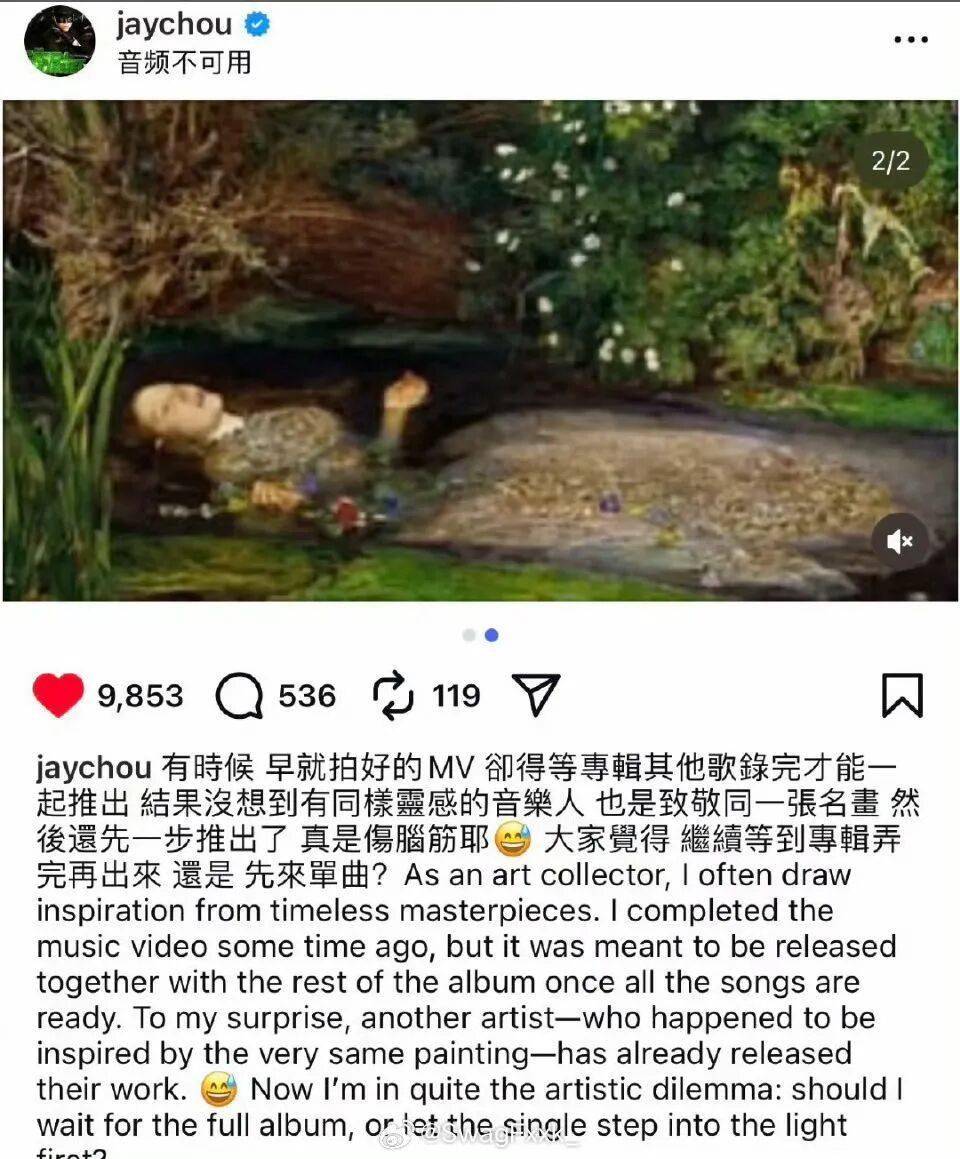Open the comments on this post
The image size is (960, 1159).
pos(239,696)
